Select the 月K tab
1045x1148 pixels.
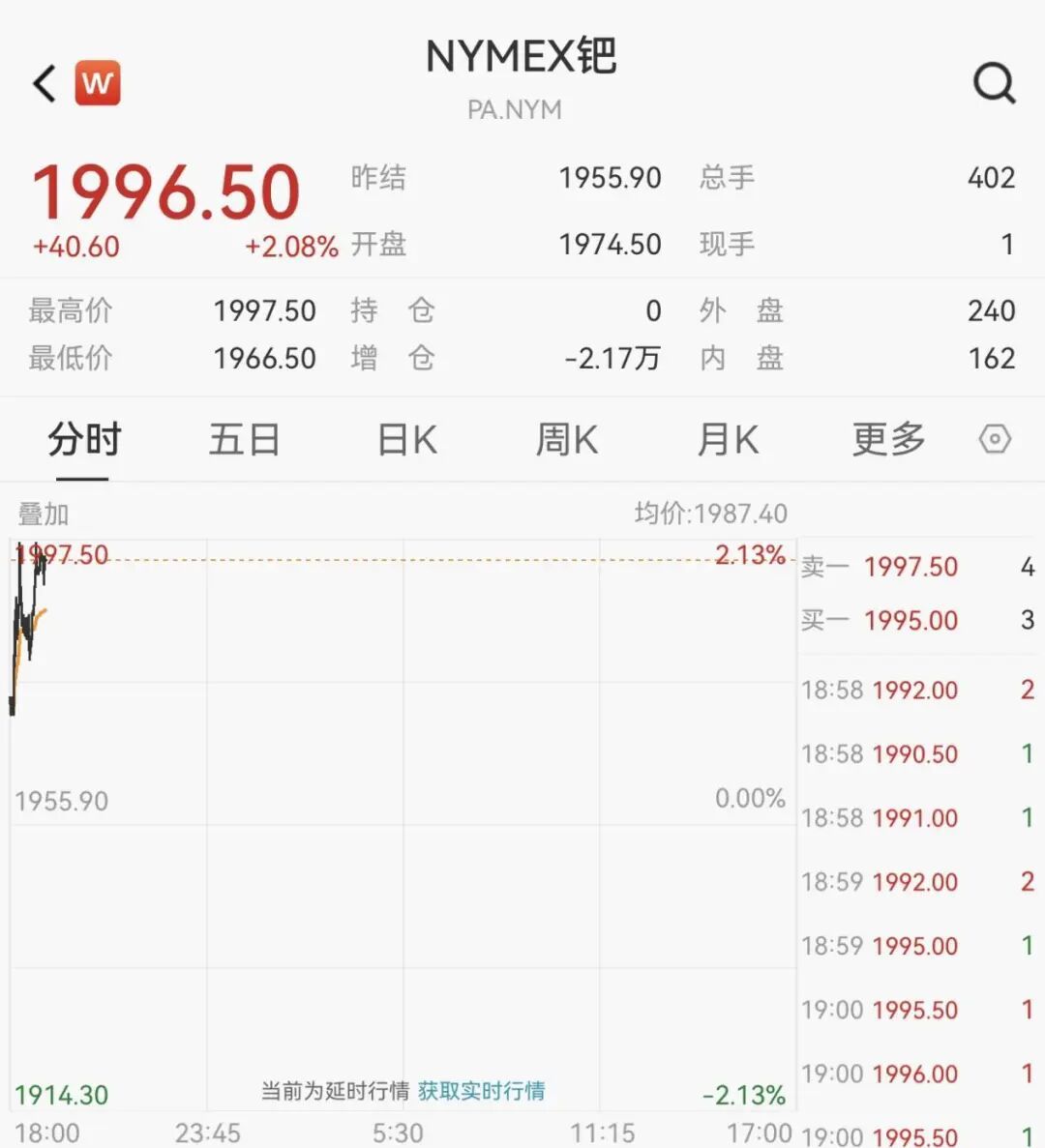click(728, 438)
